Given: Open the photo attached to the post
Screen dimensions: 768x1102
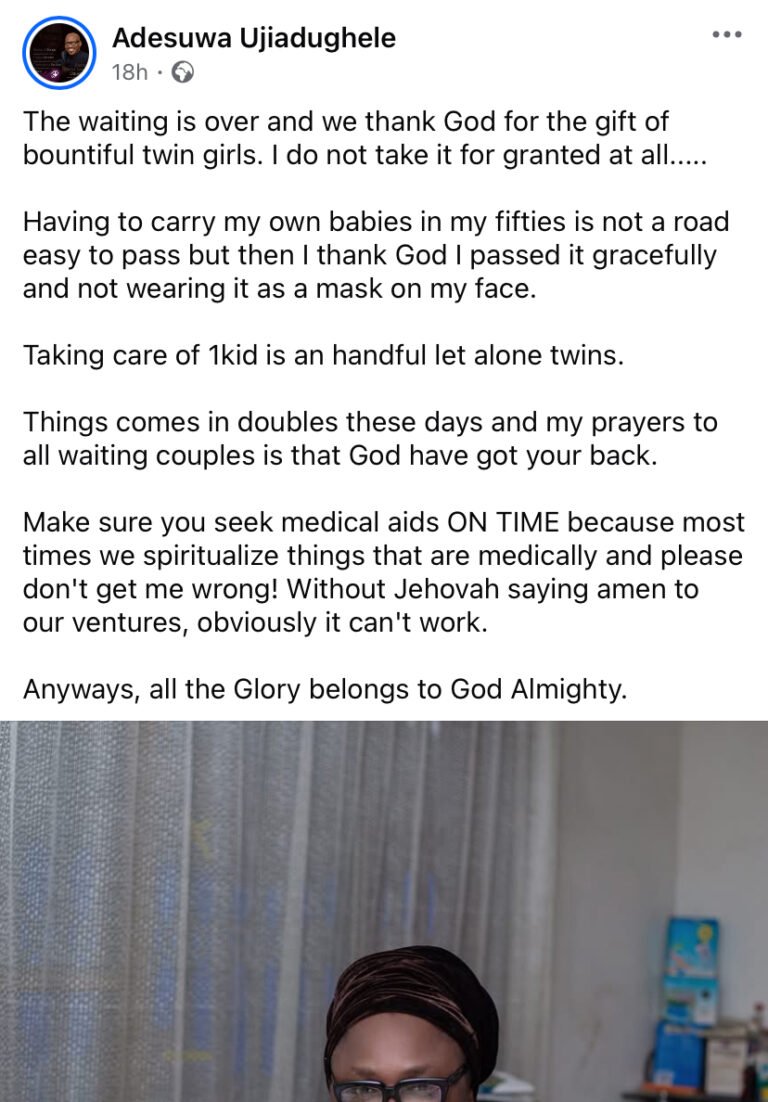Looking at the screenshot, I should click(384, 910).
